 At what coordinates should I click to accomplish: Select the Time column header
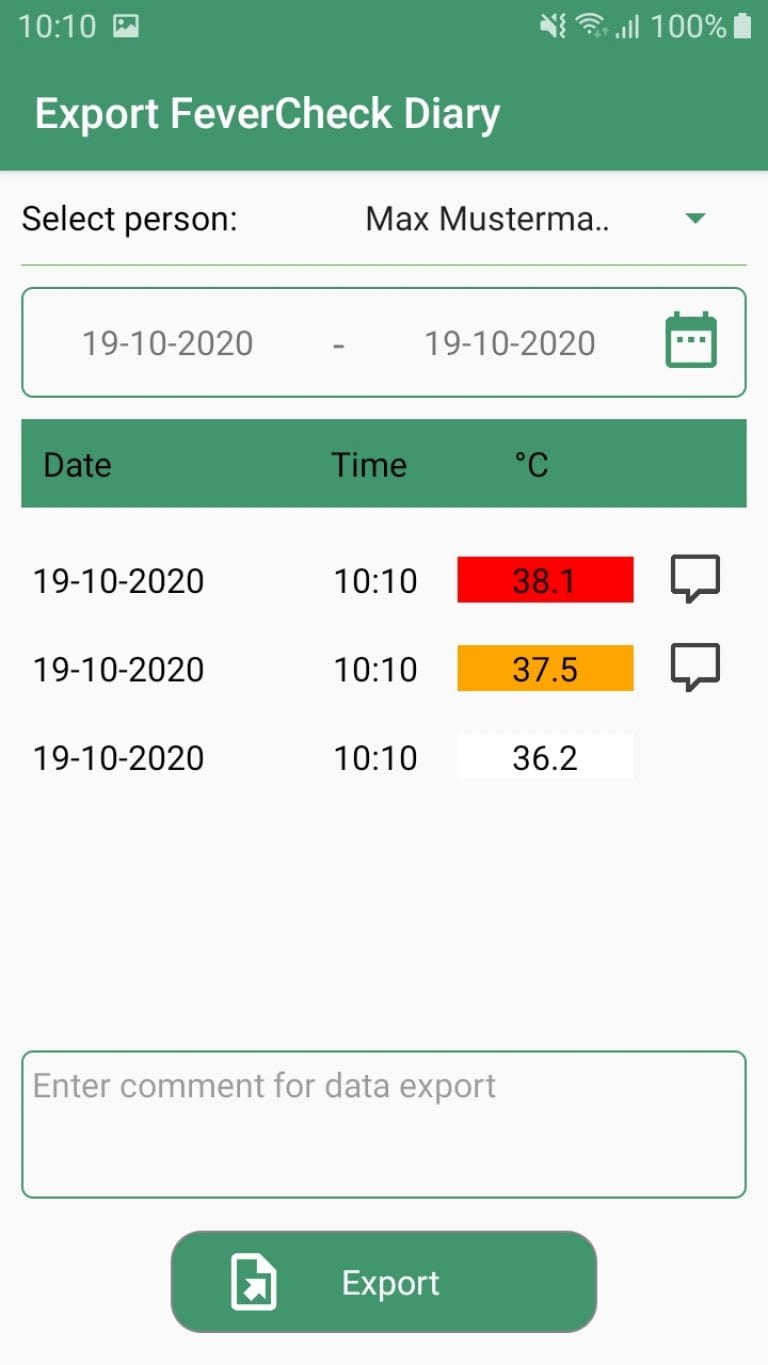[x=368, y=464]
